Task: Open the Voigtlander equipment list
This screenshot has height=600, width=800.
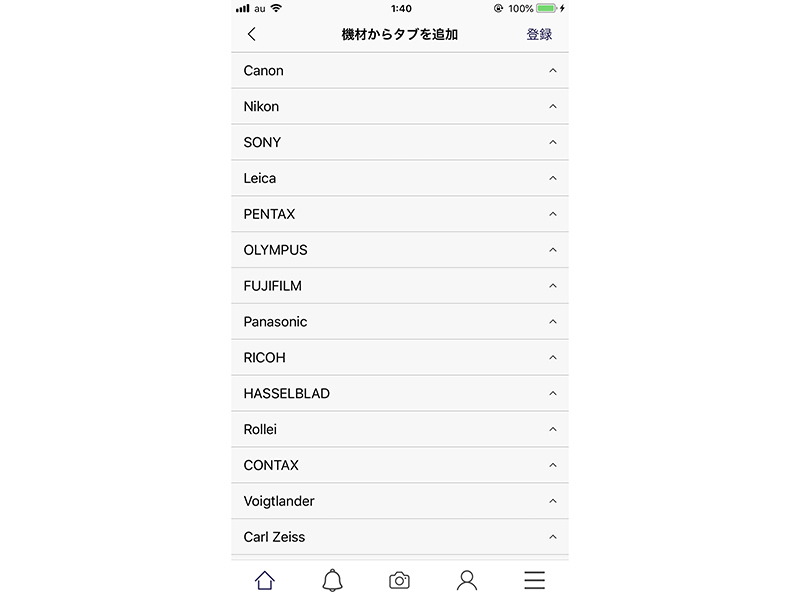Action: 400,502
